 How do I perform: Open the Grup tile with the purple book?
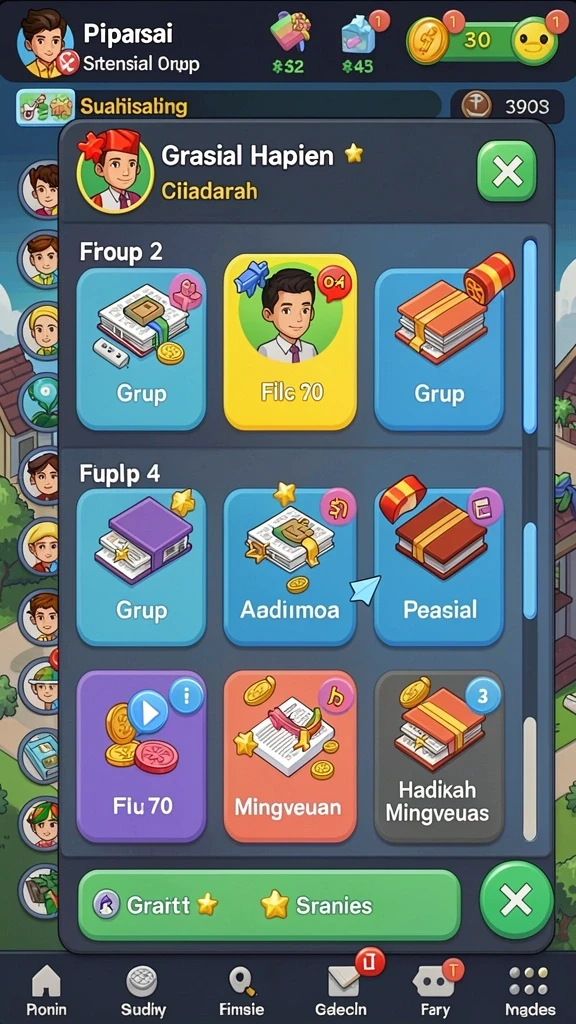[142, 566]
